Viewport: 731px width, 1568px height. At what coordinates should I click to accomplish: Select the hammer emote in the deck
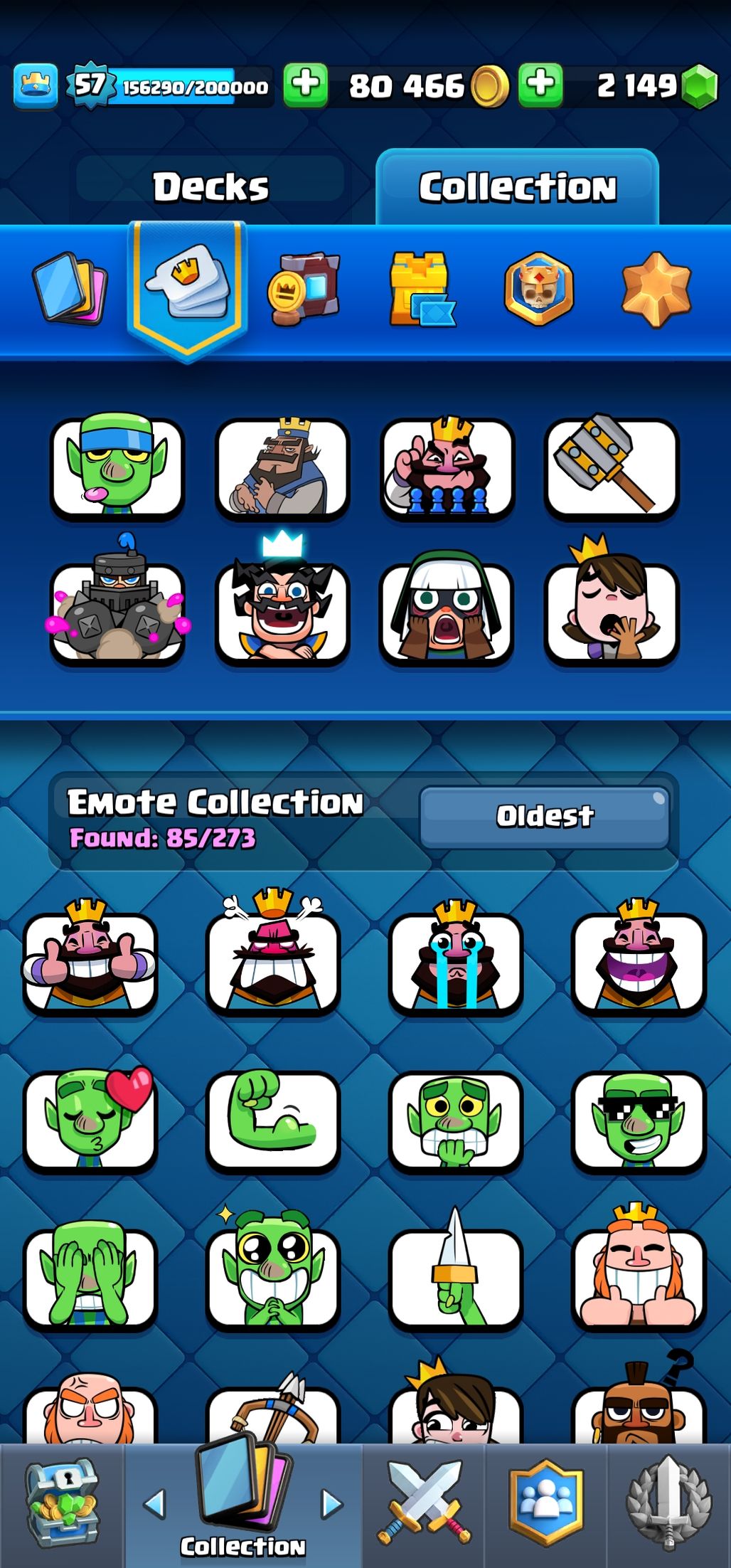[612, 467]
